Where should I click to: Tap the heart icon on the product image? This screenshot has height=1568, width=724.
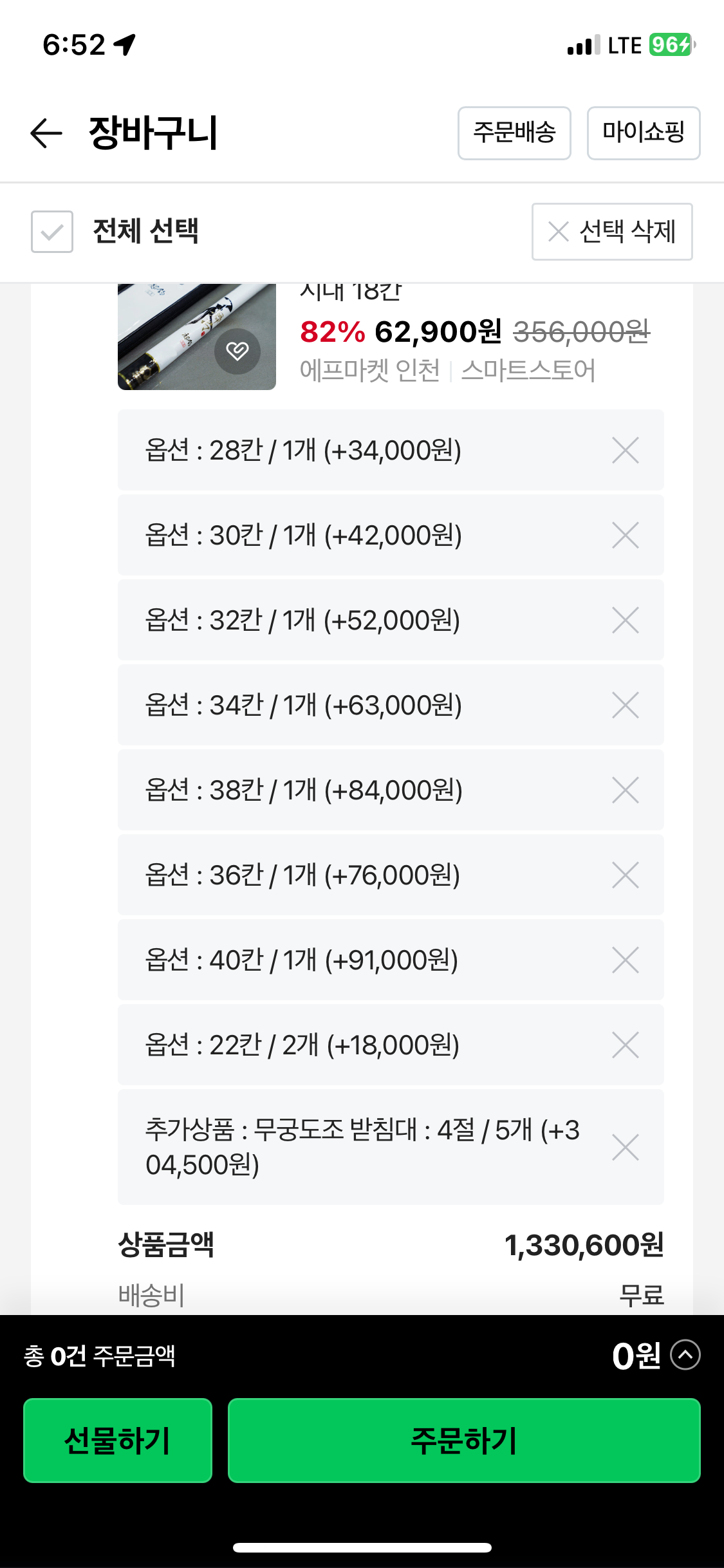click(x=237, y=351)
